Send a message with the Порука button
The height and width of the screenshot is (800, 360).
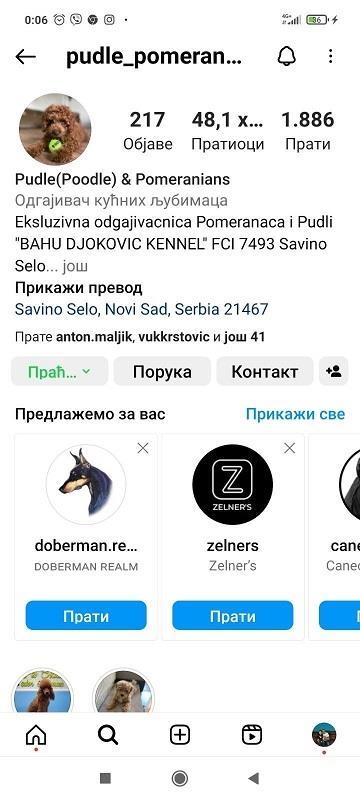(162, 371)
